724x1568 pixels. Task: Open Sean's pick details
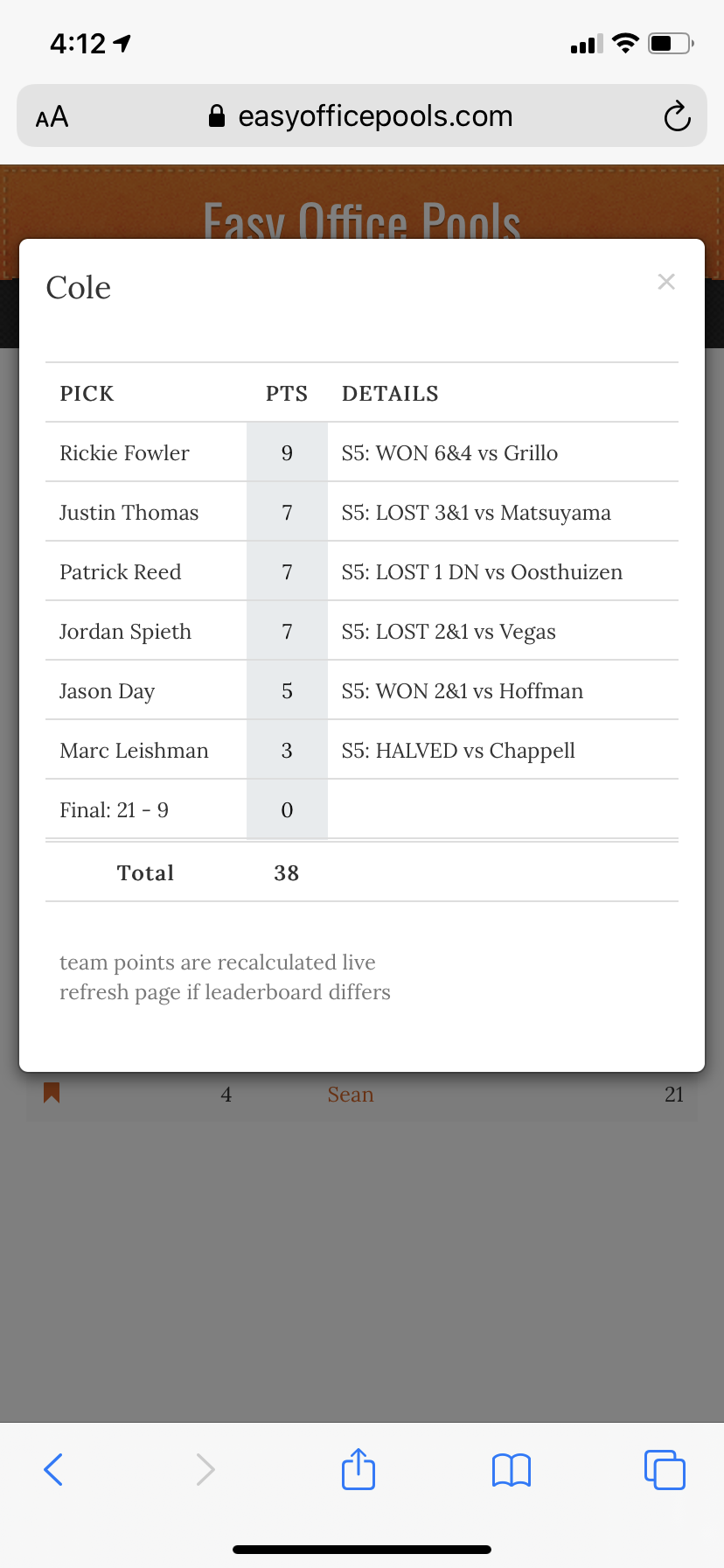[x=351, y=1094]
